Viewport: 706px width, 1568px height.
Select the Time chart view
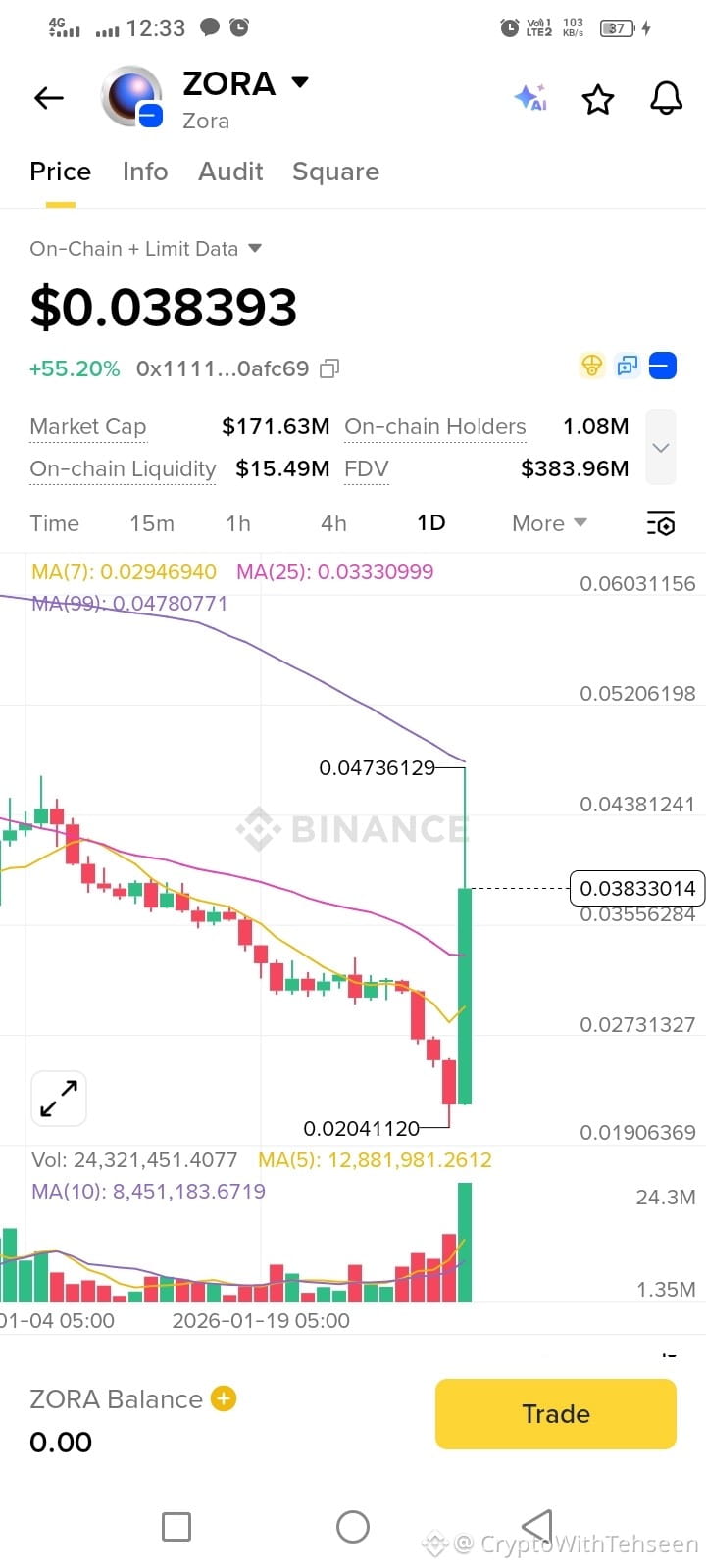pos(55,523)
